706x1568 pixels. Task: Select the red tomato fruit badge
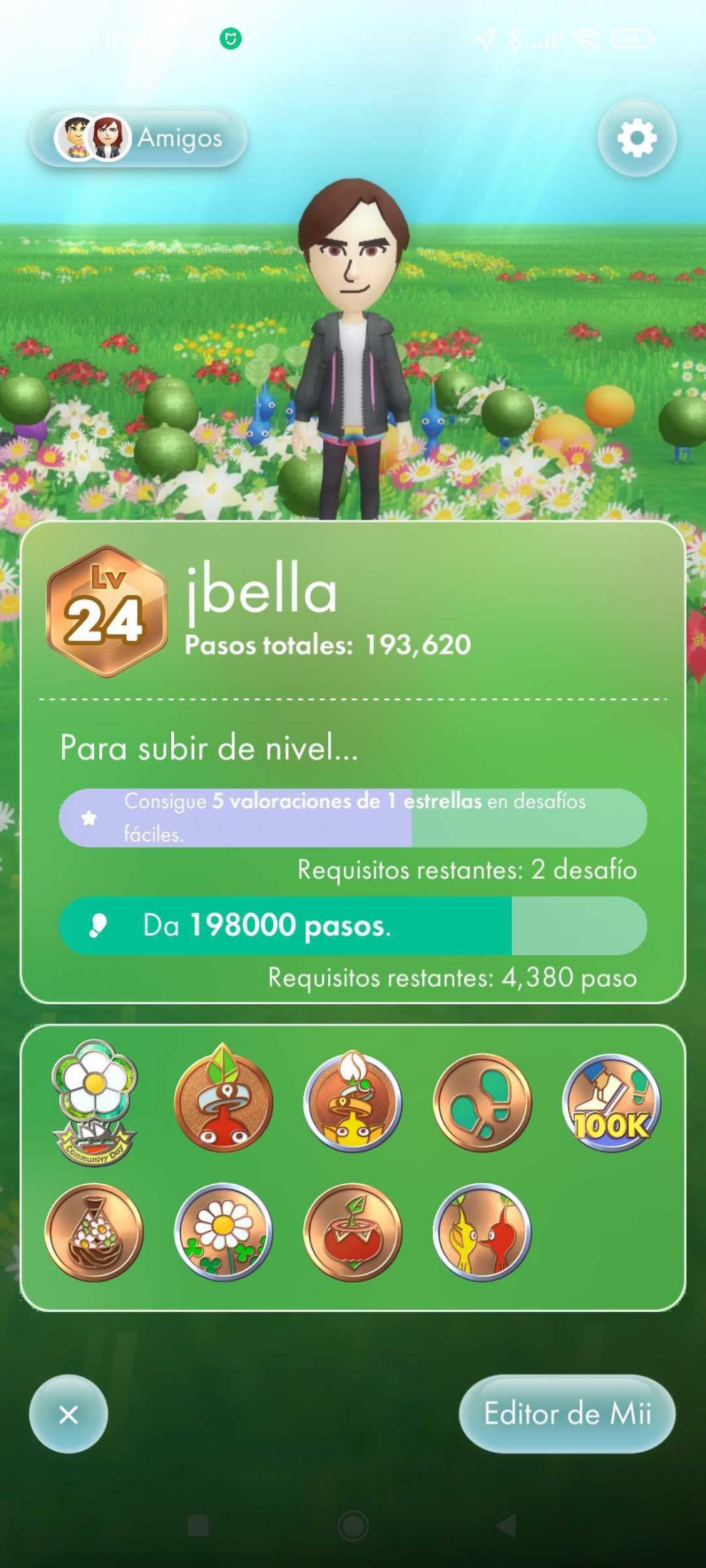[x=353, y=1232]
